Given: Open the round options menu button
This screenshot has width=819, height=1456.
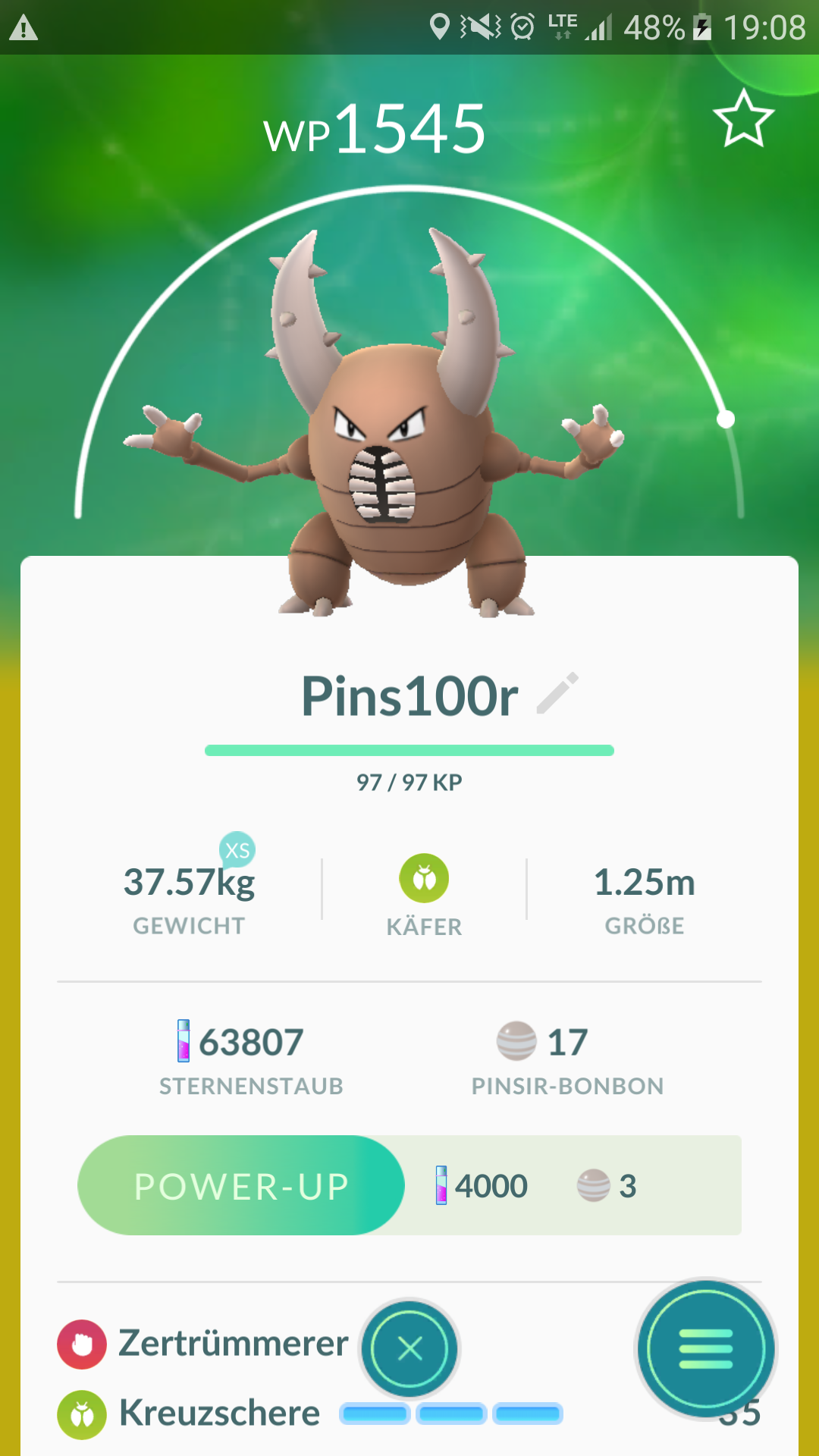Looking at the screenshot, I should point(705,1349).
